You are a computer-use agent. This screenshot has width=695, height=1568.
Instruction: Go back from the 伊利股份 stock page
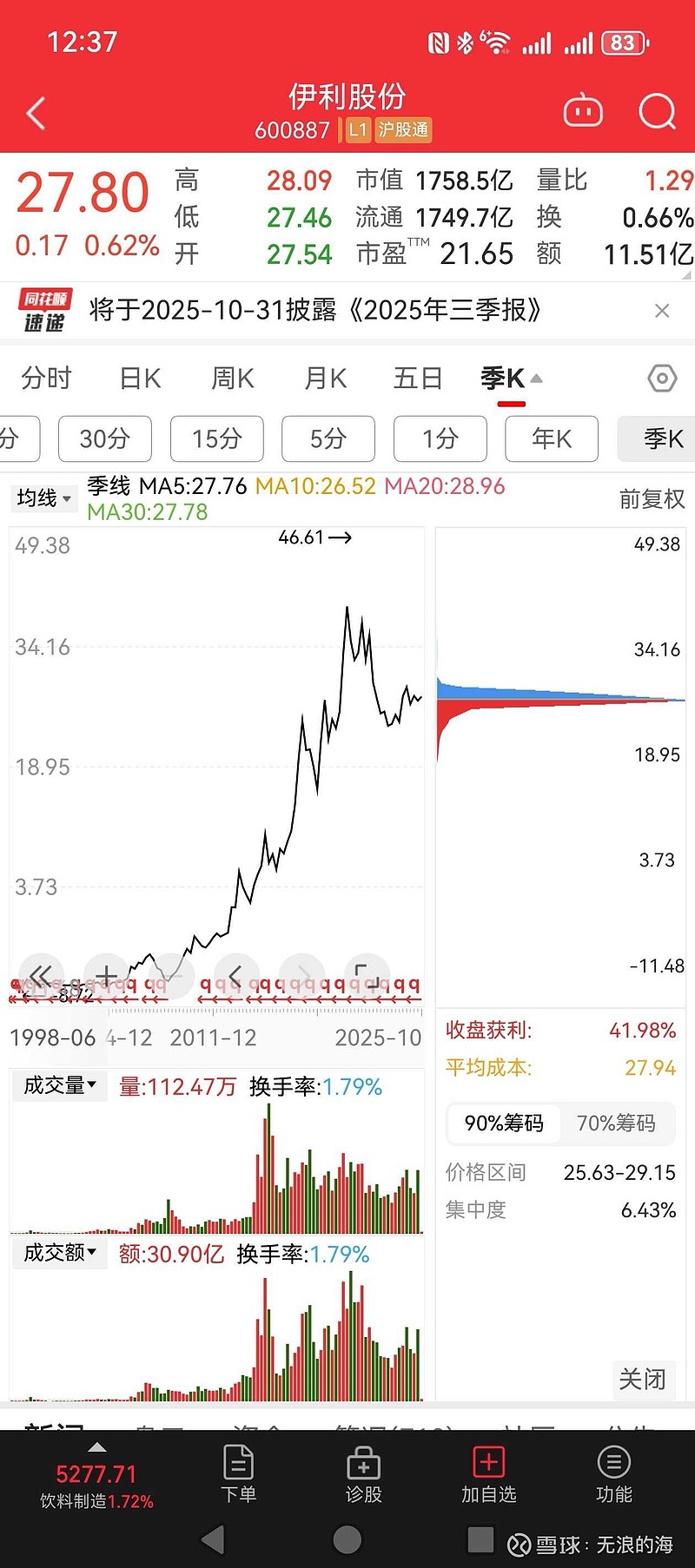tap(36, 114)
